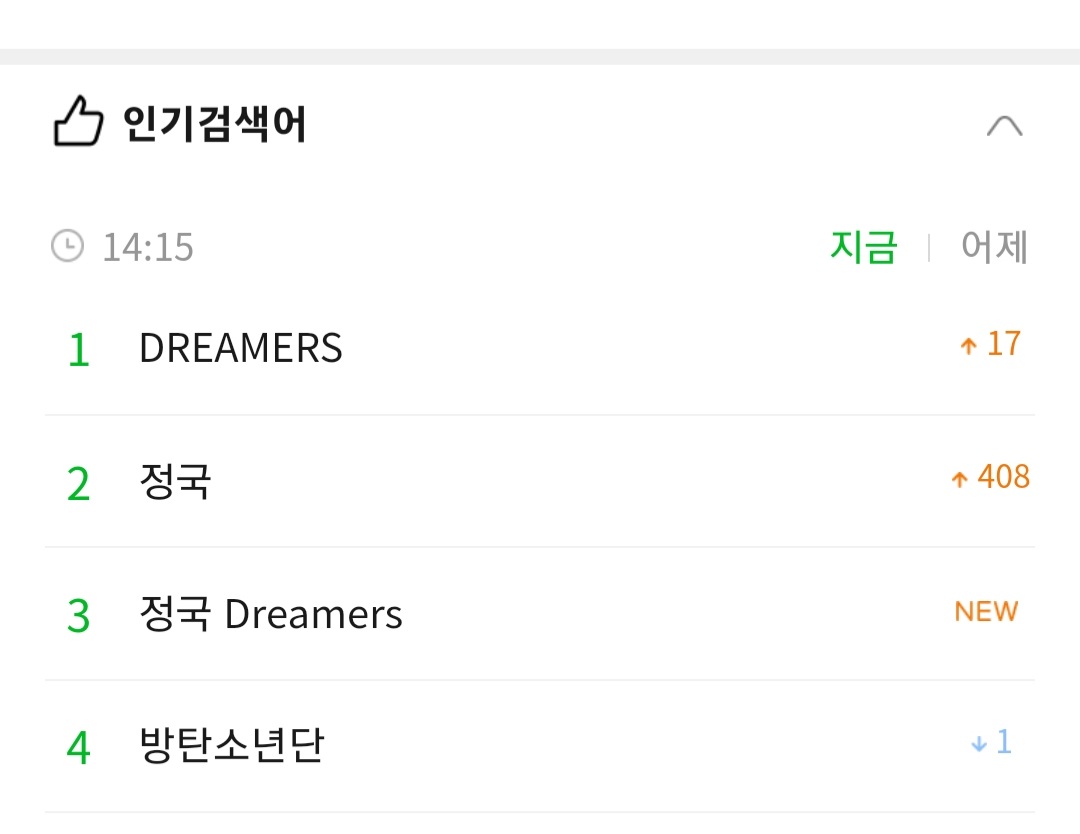Image resolution: width=1080 pixels, height=834 pixels.
Task: Collapse the 인기검색어 section
Action: (1004, 125)
